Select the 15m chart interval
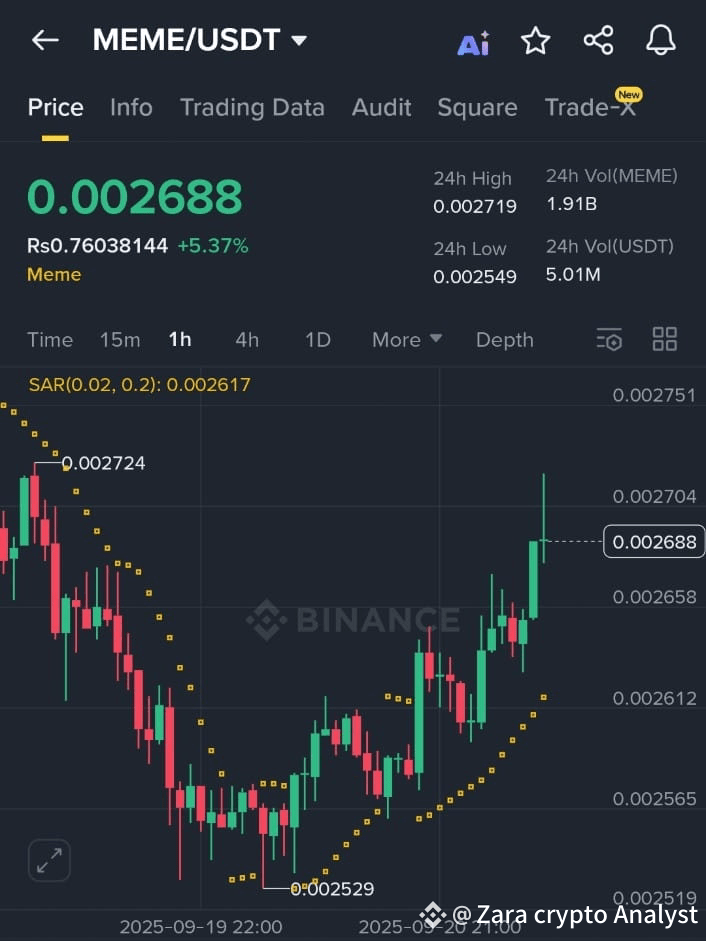This screenshot has width=706, height=941. pyautogui.click(x=120, y=340)
